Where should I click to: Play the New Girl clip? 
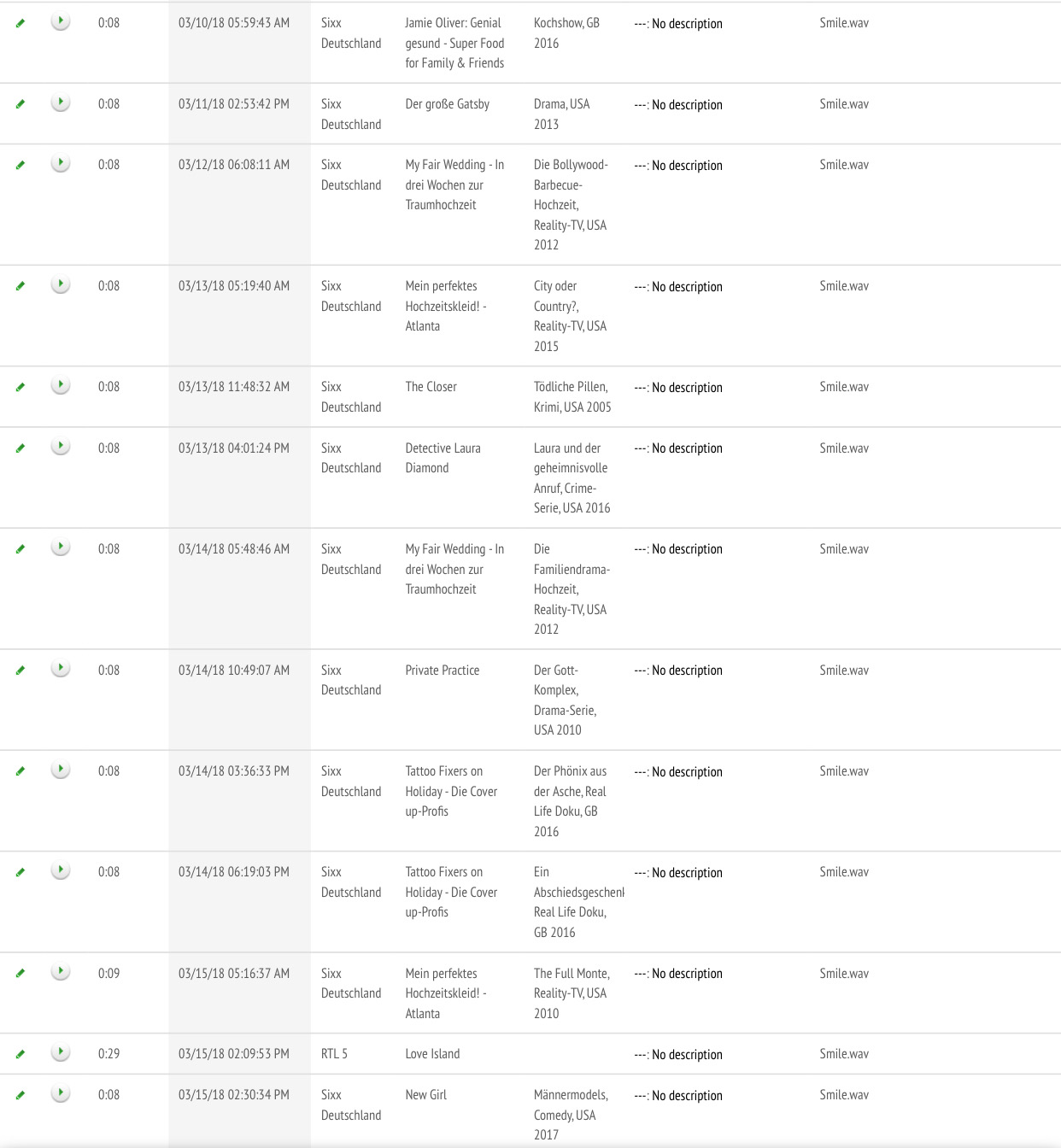60,1093
